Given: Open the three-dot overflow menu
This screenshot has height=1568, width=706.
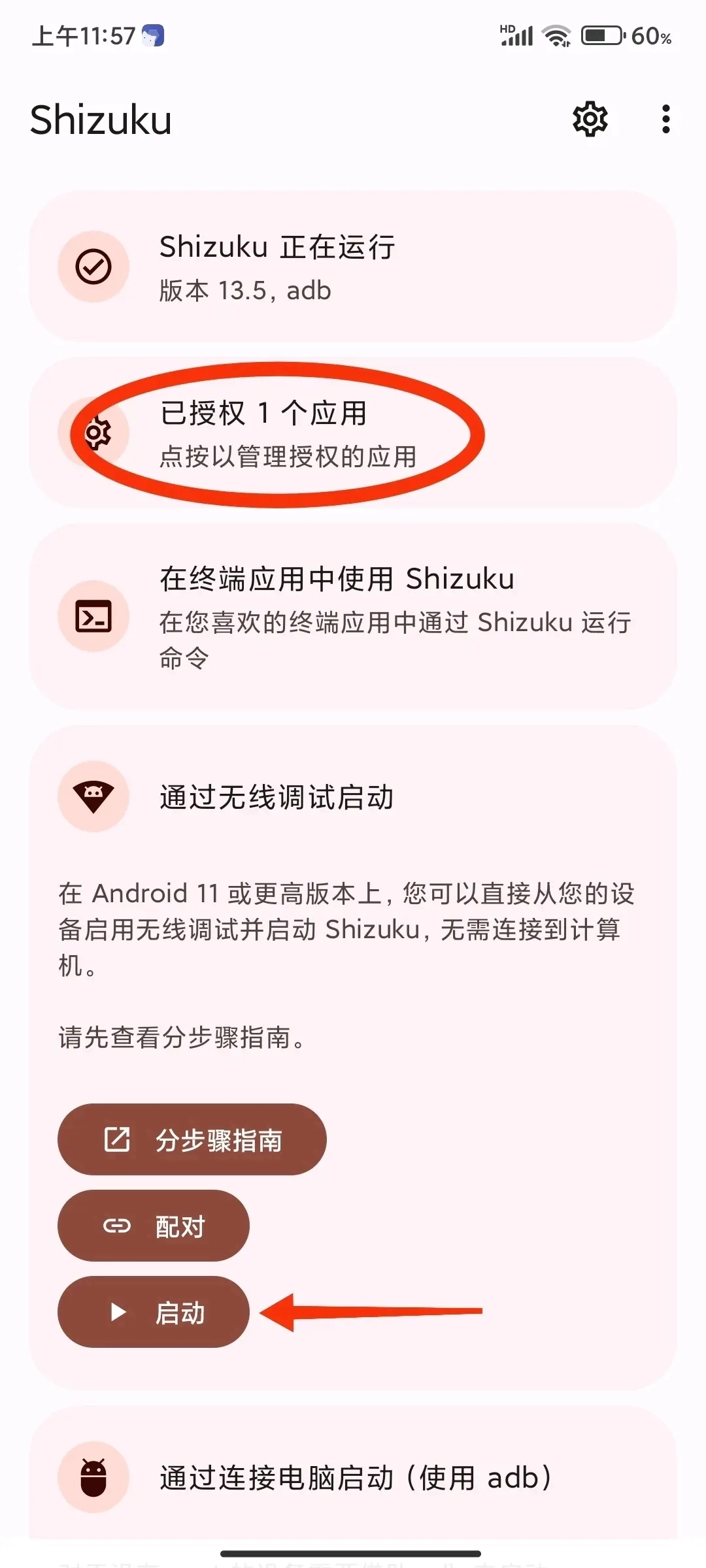Looking at the screenshot, I should tap(665, 120).
